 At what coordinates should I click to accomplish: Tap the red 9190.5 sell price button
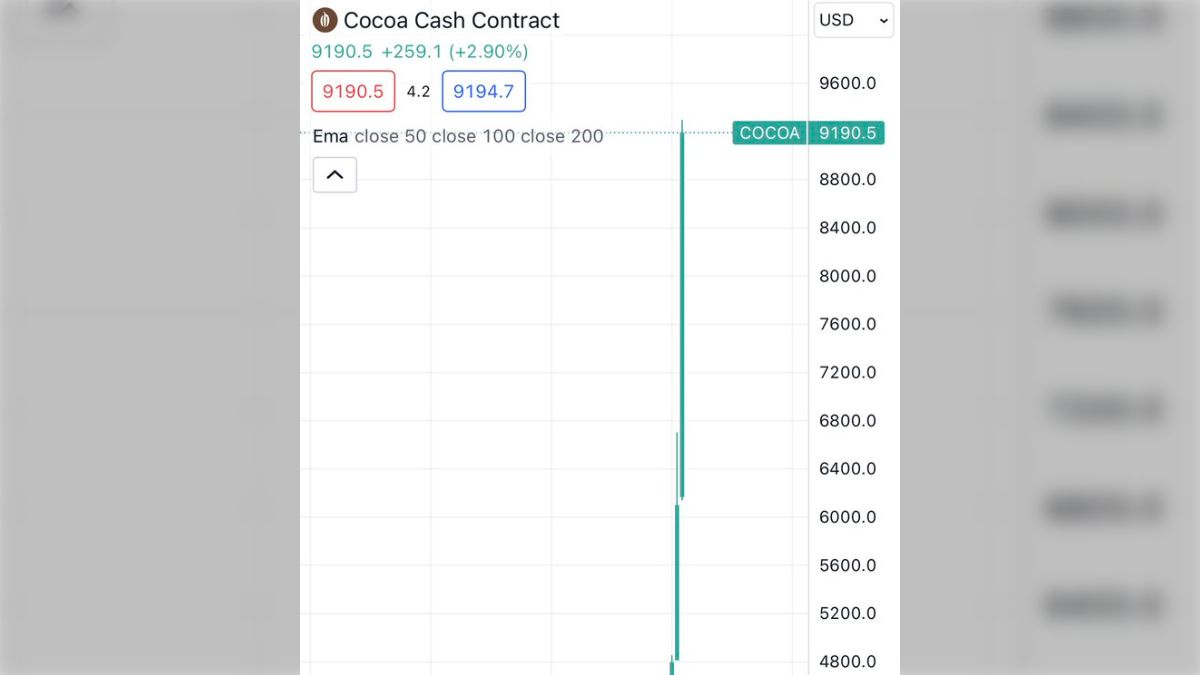point(353,92)
